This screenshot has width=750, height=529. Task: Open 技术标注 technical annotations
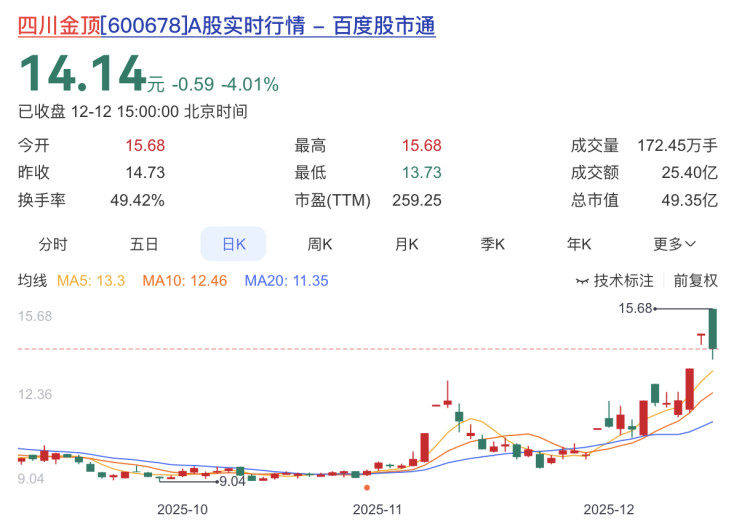click(x=615, y=281)
